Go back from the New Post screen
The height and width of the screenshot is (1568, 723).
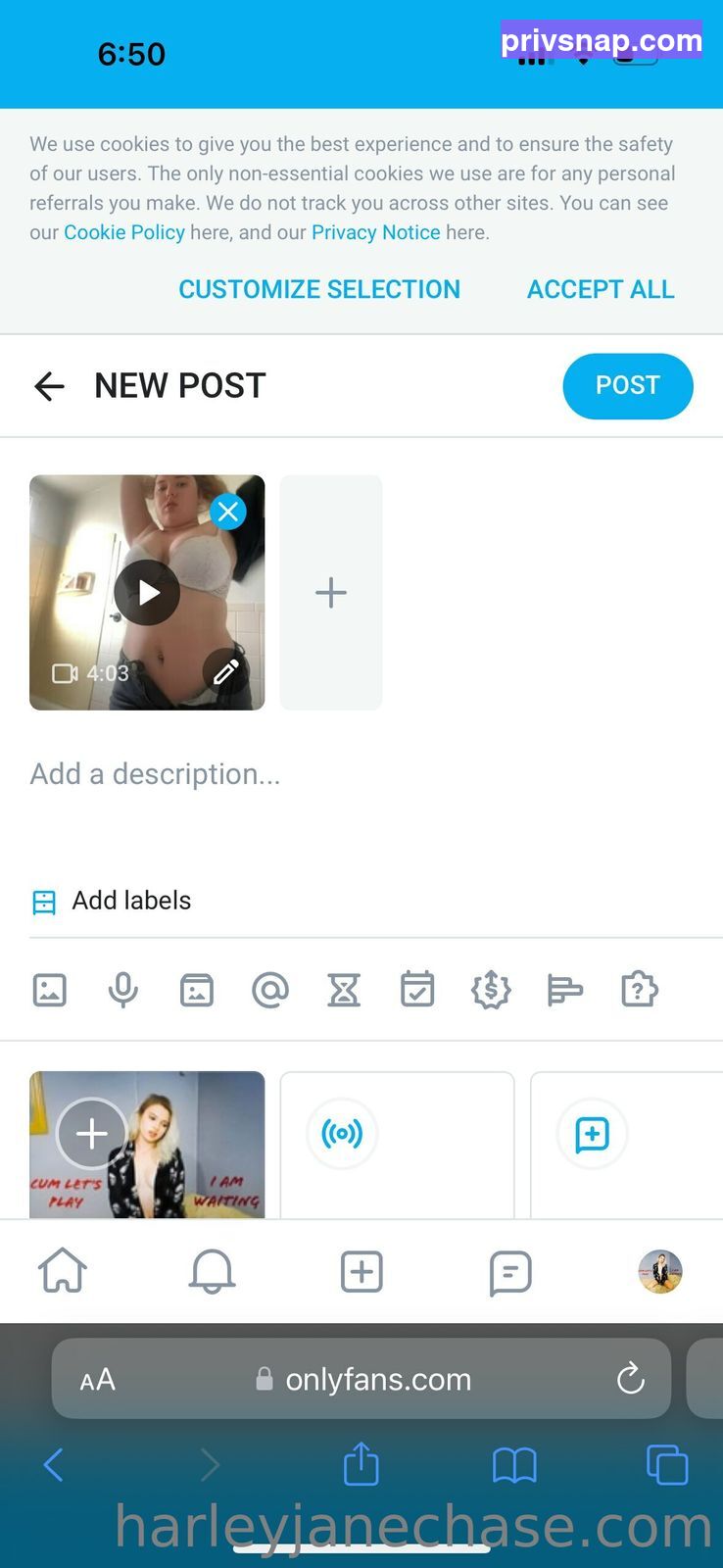(x=49, y=386)
